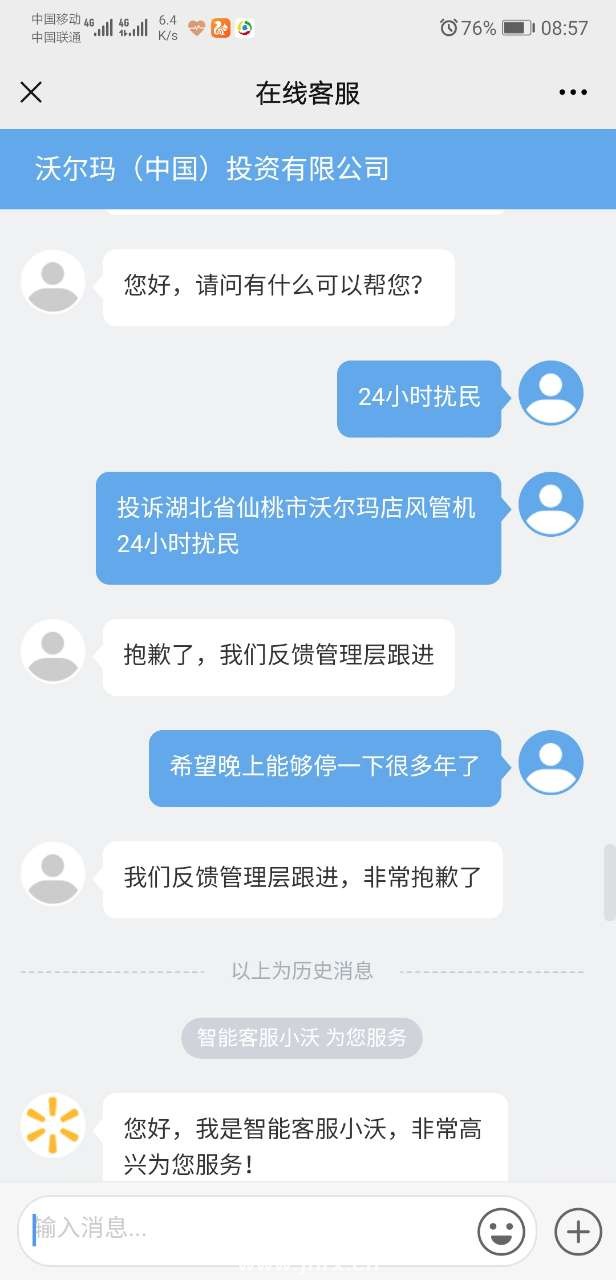This screenshot has height=1280, width=616.
Task: Close the online customer service page
Action: click(31, 93)
